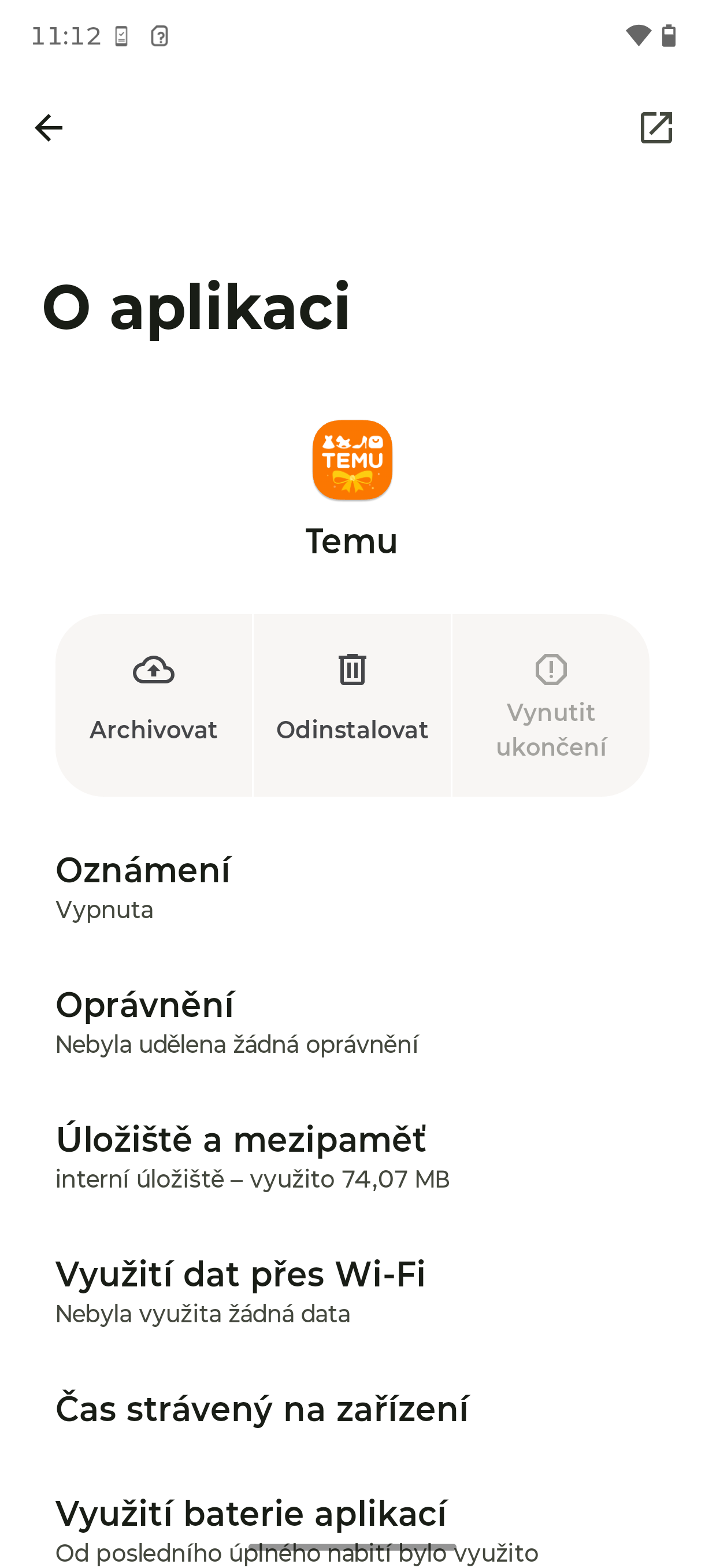
Task: Go back using the arrow icon
Action: pyautogui.click(x=49, y=128)
